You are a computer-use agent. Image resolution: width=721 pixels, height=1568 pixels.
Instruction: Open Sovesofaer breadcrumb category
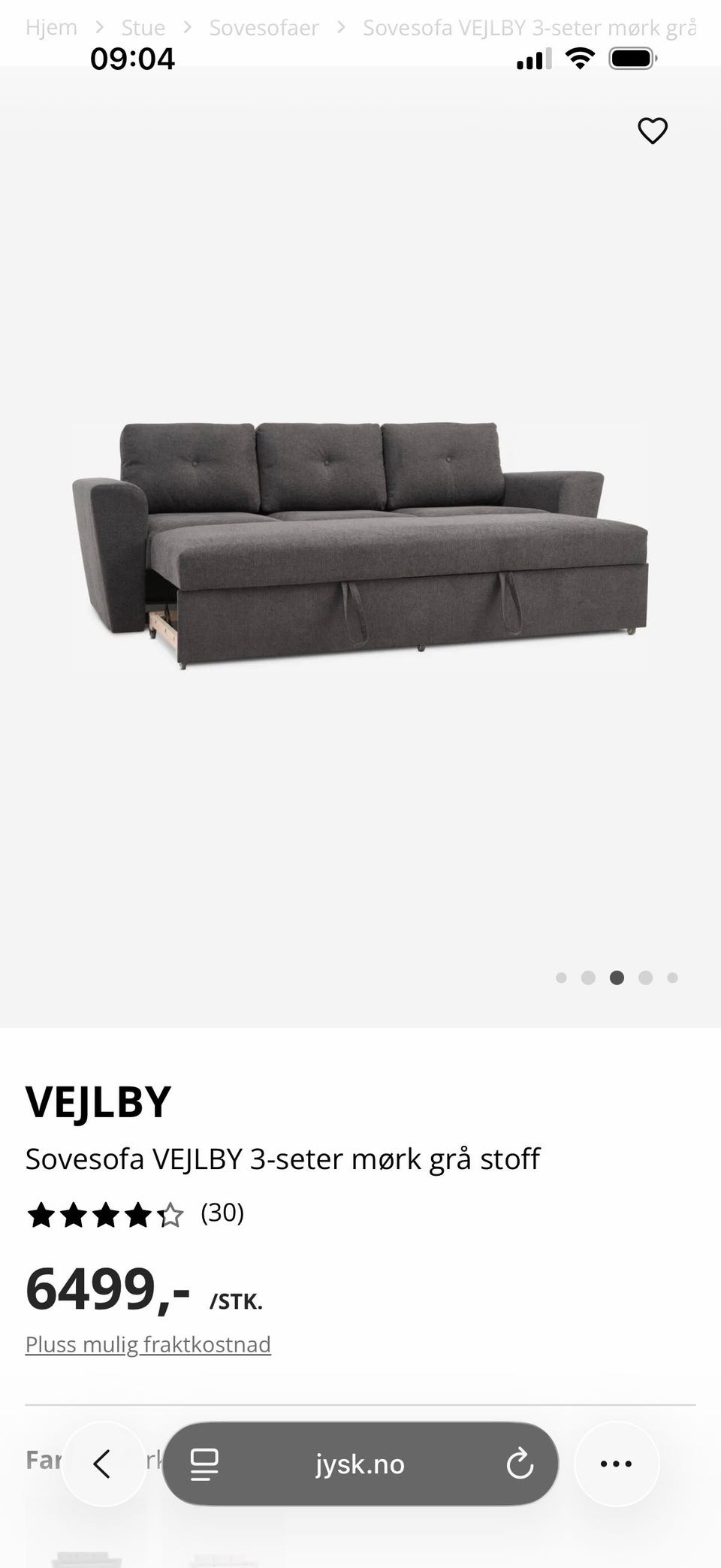pyautogui.click(x=264, y=28)
